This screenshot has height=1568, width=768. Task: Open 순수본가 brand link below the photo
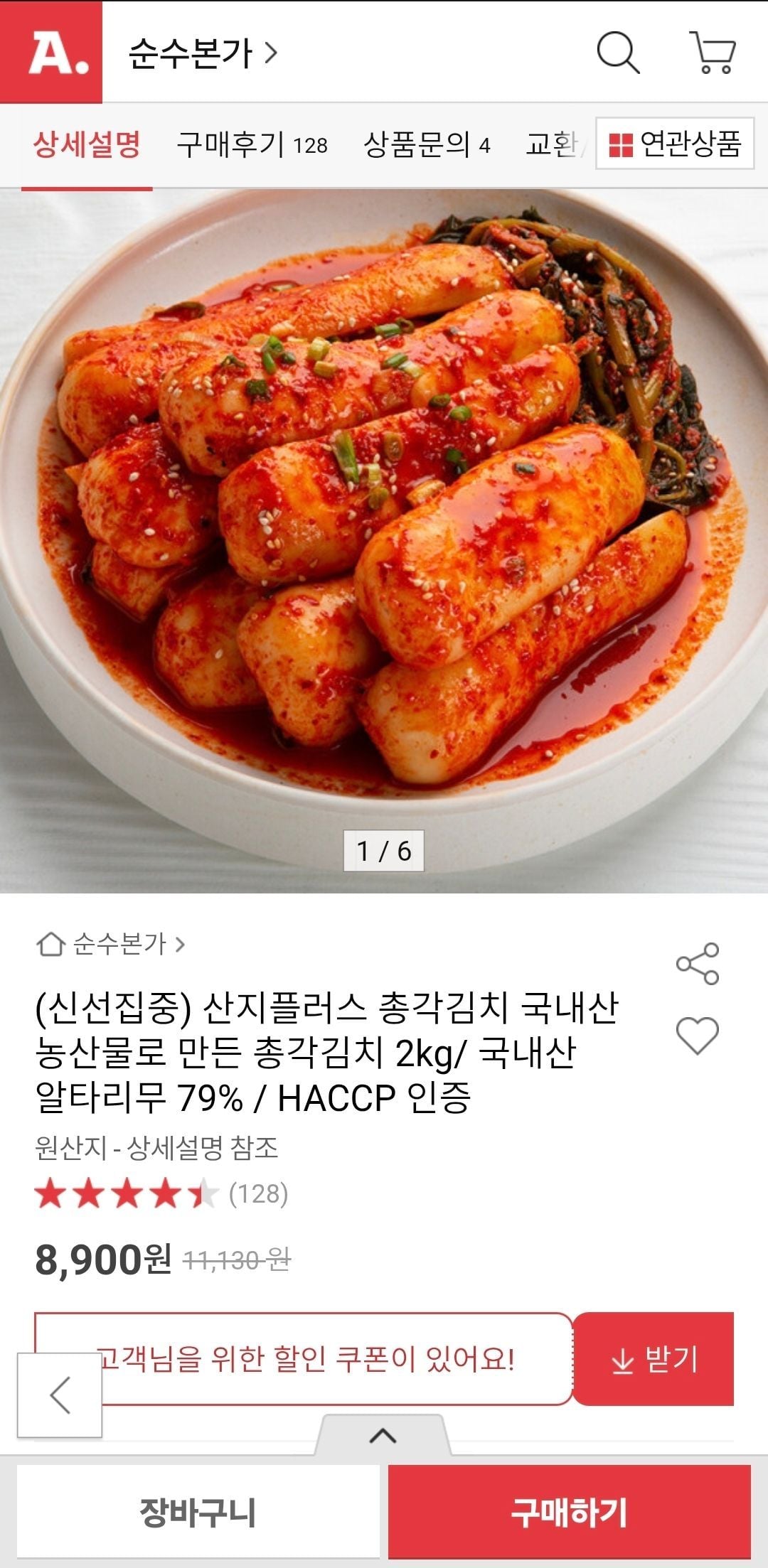click(111, 944)
